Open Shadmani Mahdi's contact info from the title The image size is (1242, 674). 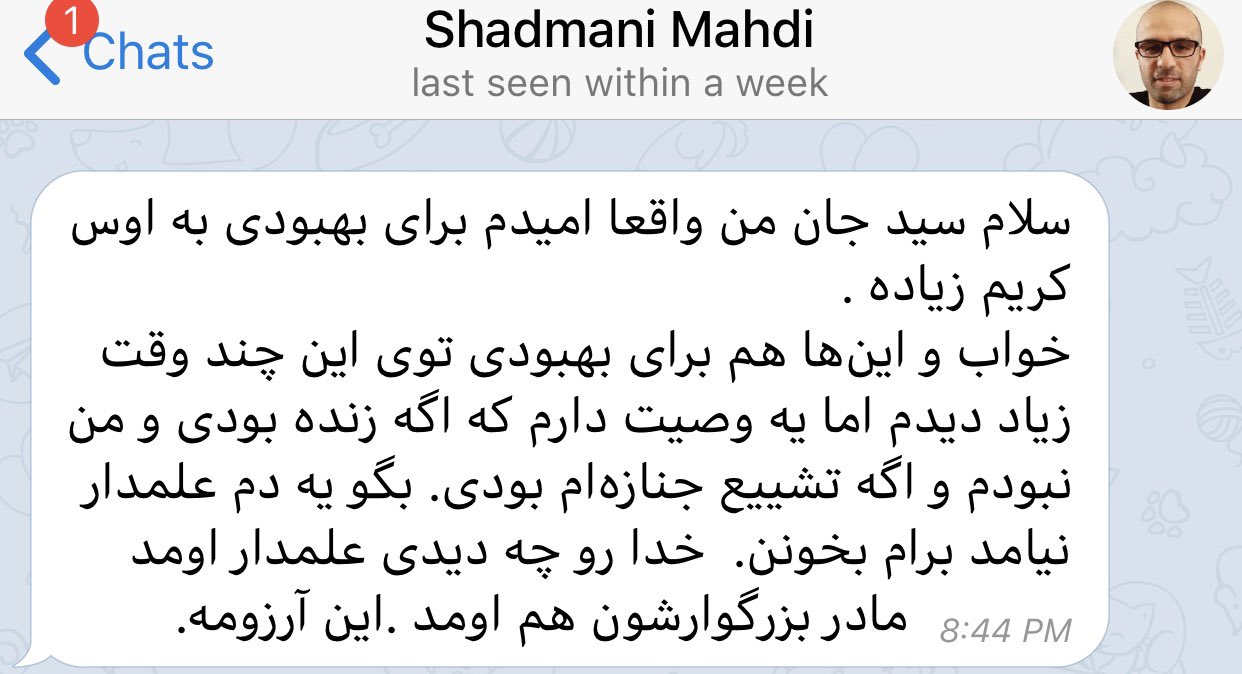pos(619,32)
